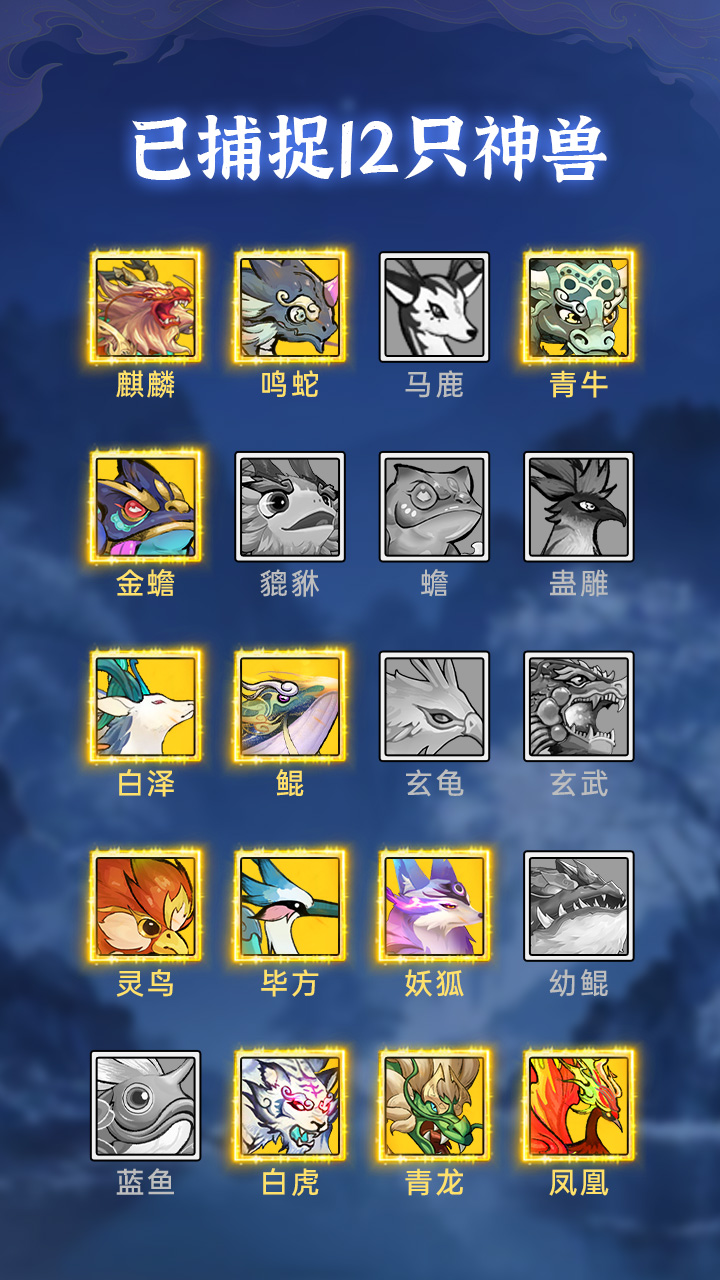Open the 金蟾 beast tile

click(x=146, y=507)
